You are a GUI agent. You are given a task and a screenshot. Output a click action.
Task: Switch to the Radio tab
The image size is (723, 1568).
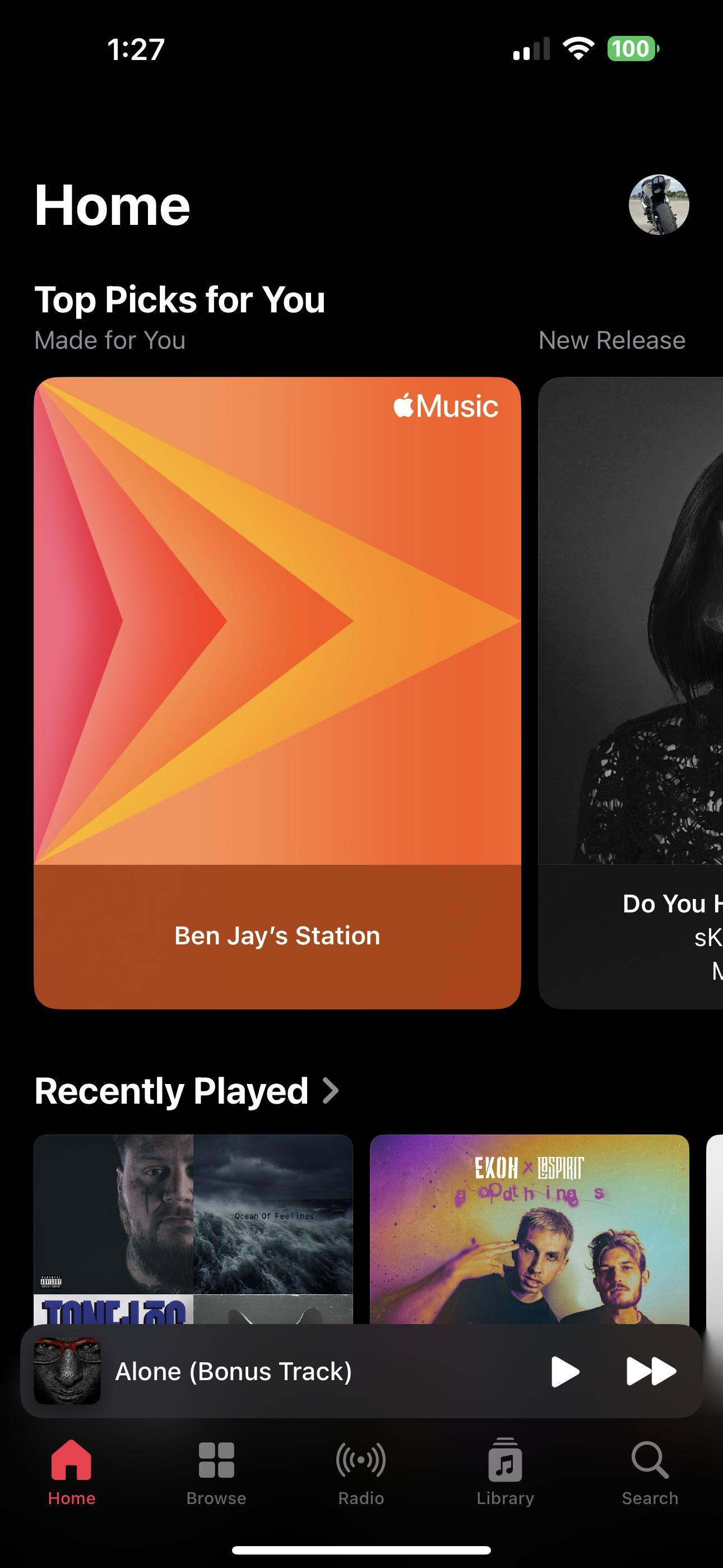pos(361,1471)
